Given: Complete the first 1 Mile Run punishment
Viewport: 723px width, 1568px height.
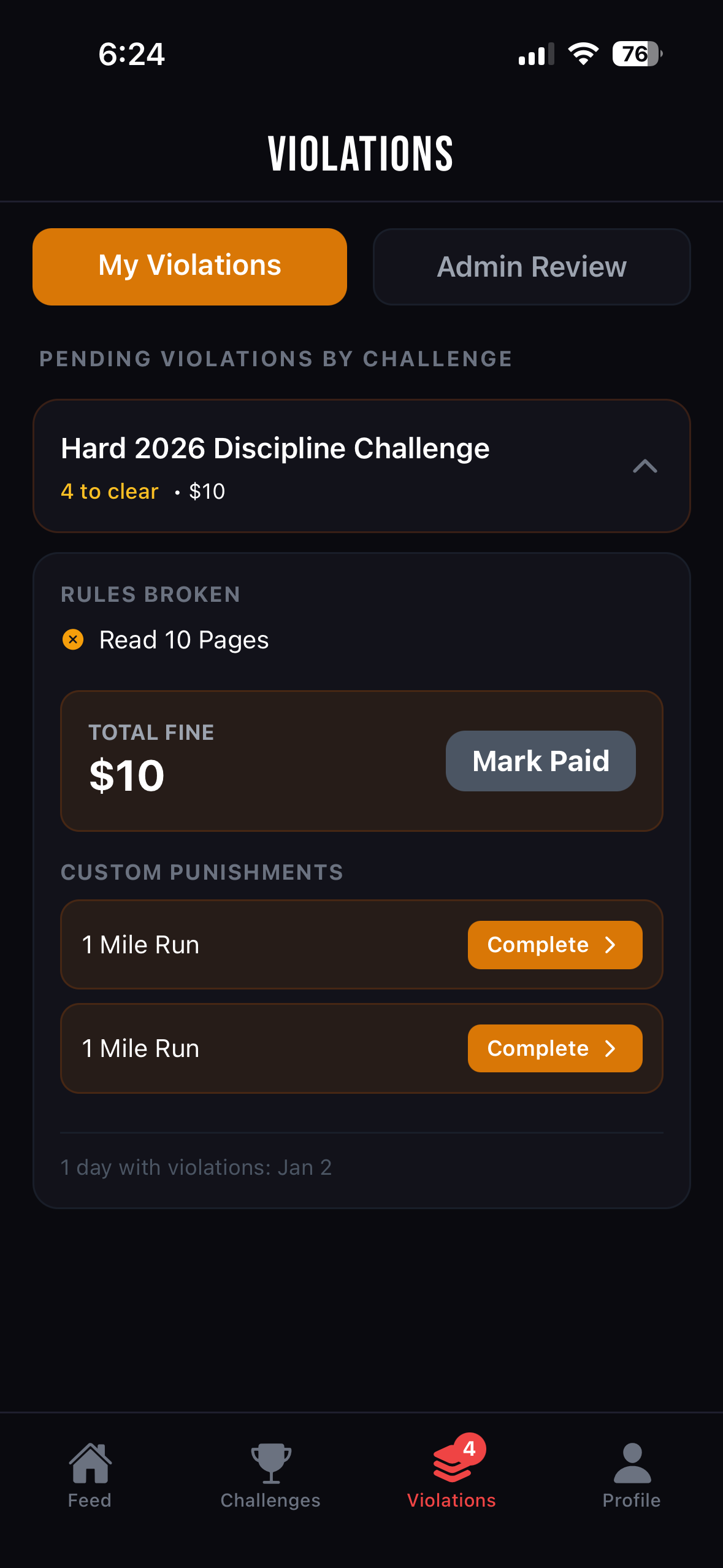Looking at the screenshot, I should click(x=554, y=945).
